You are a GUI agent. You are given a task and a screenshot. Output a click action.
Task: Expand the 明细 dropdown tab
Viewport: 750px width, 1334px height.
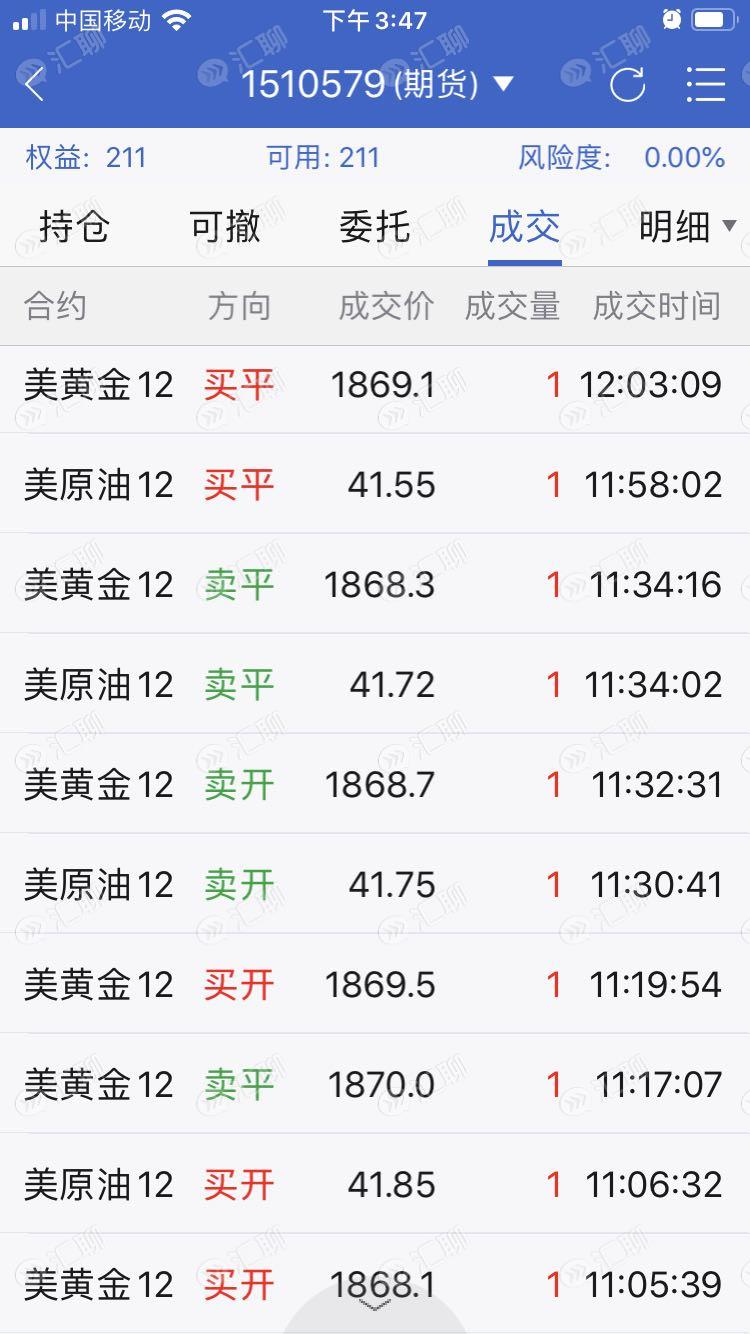pyautogui.click(x=688, y=227)
